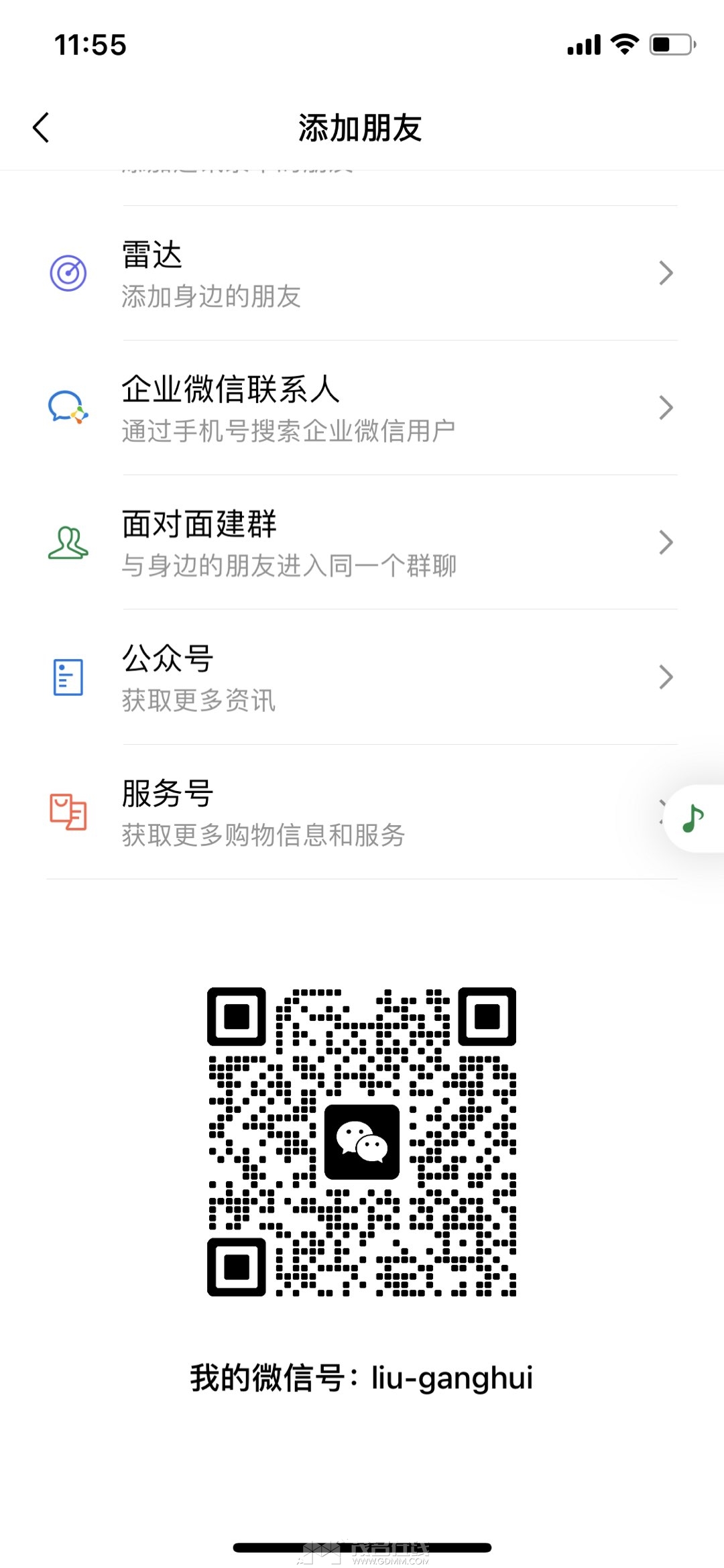Tap the floating green music note button
Screen dimensions: 724x1568
point(693,819)
